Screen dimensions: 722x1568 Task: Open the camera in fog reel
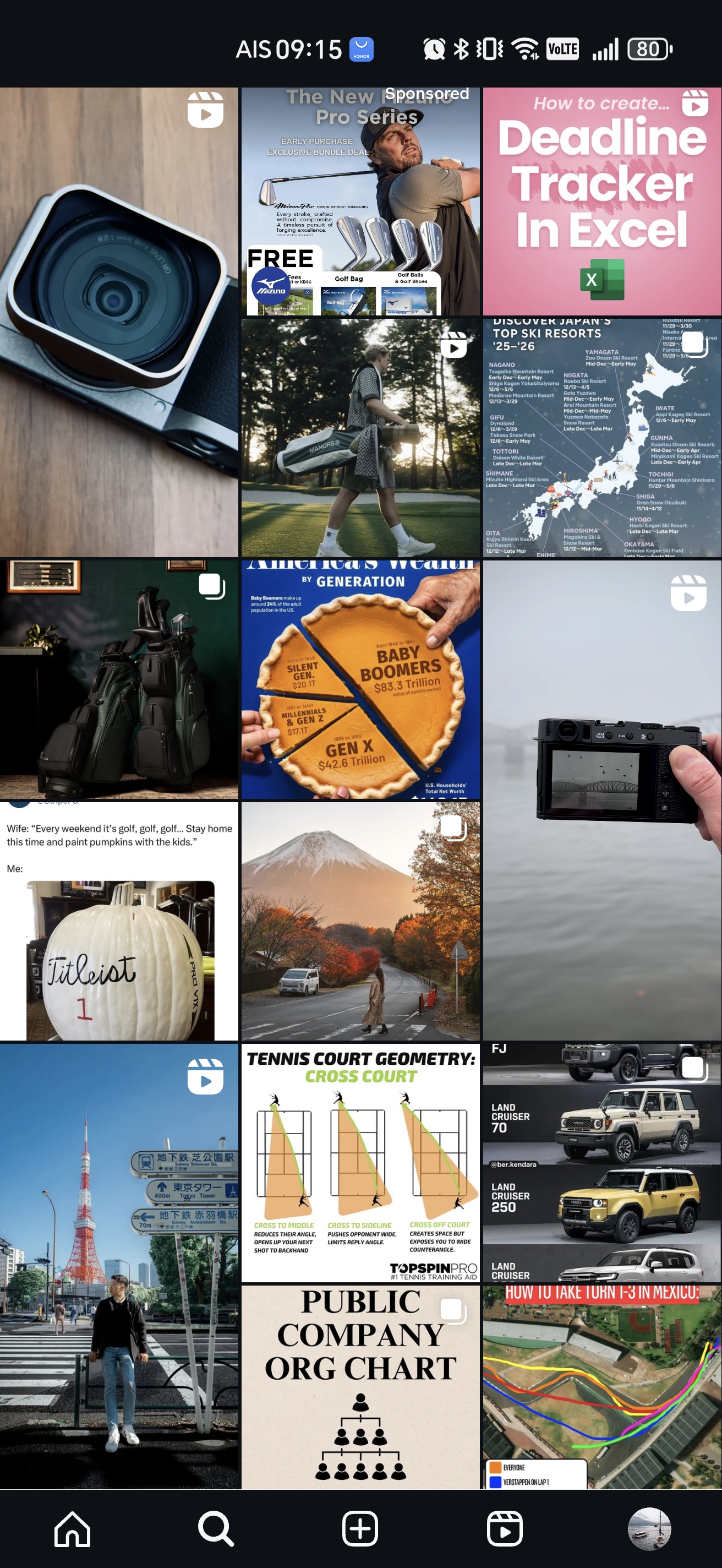[x=602, y=801]
